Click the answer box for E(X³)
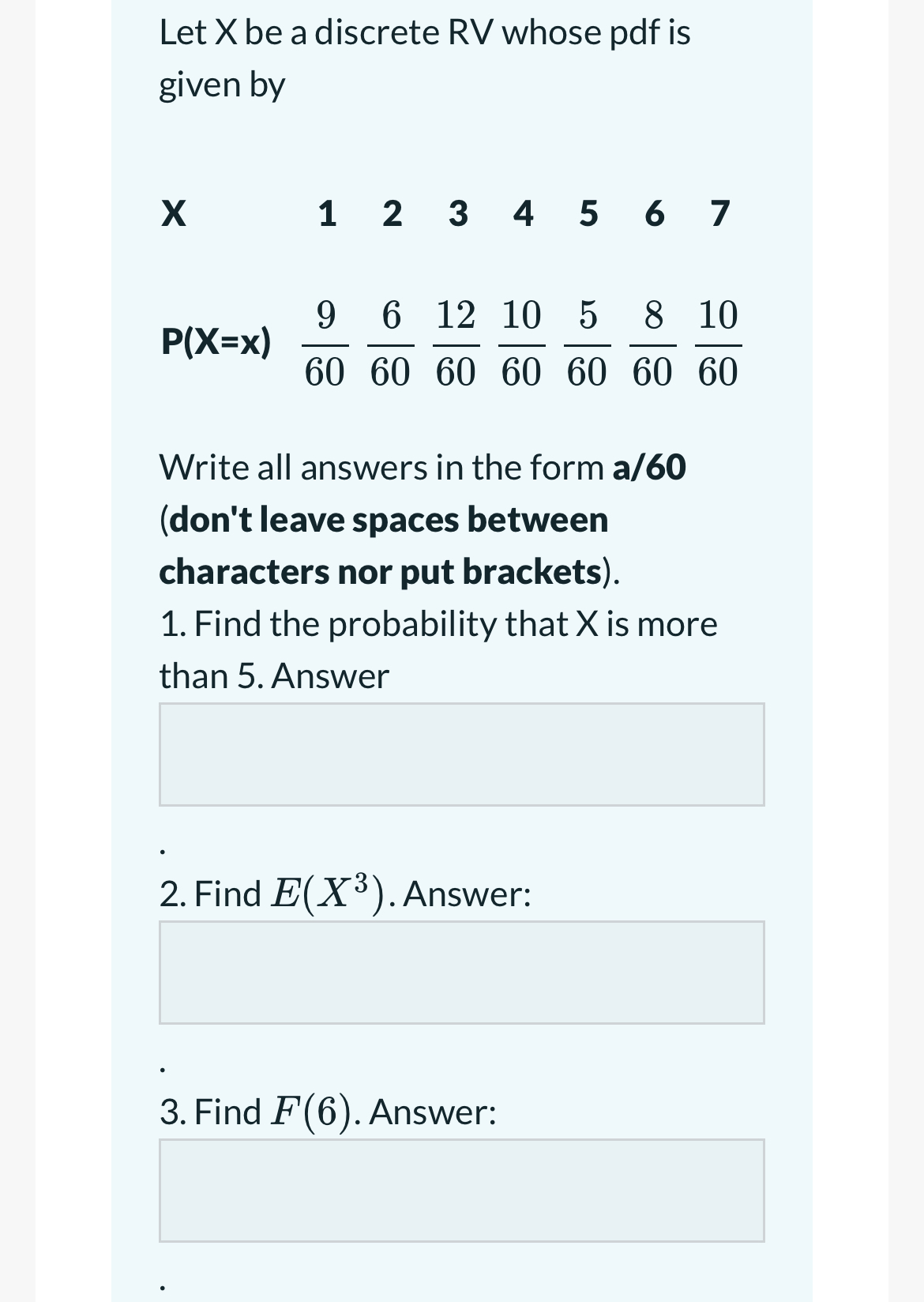Viewport: 924px width, 1302px height. (x=461, y=971)
